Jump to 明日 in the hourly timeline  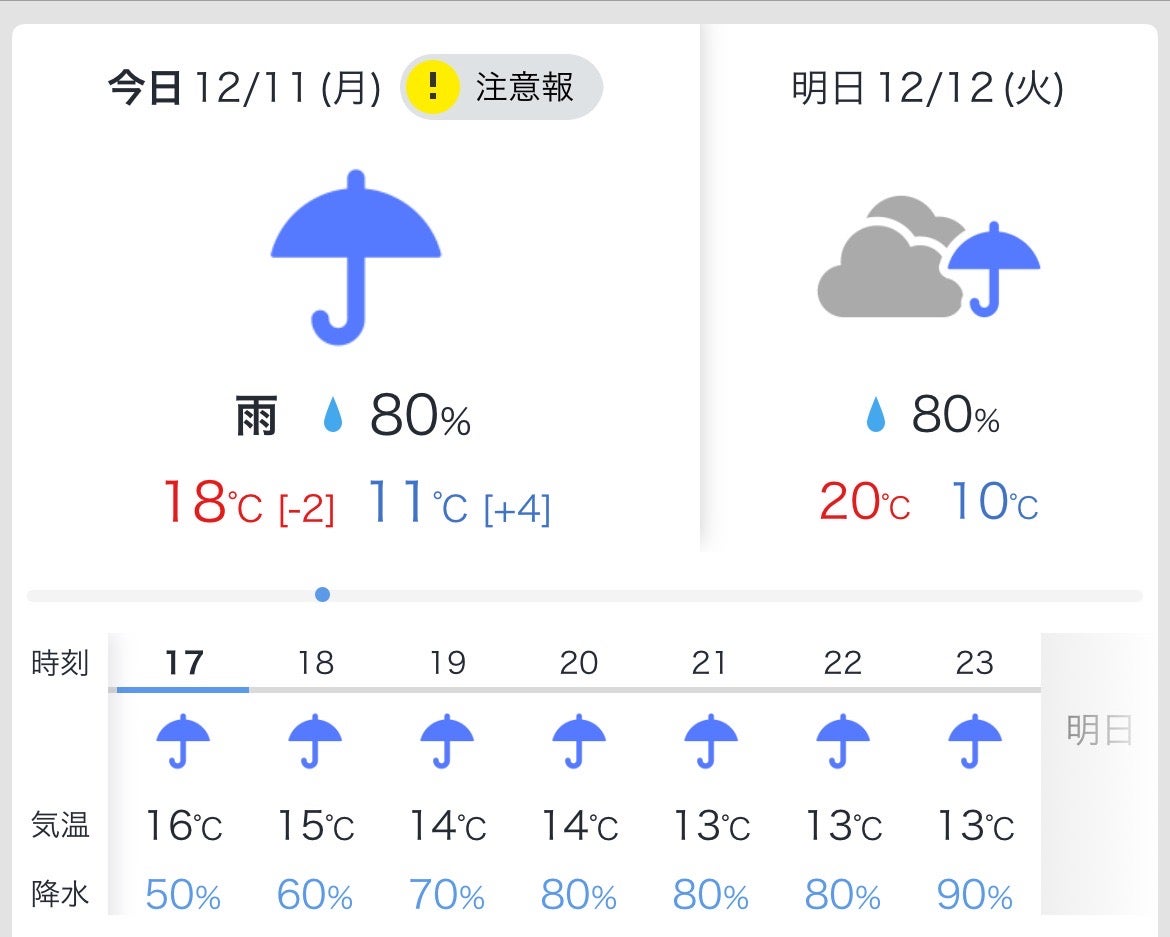pyautogui.click(x=1098, y=730)
